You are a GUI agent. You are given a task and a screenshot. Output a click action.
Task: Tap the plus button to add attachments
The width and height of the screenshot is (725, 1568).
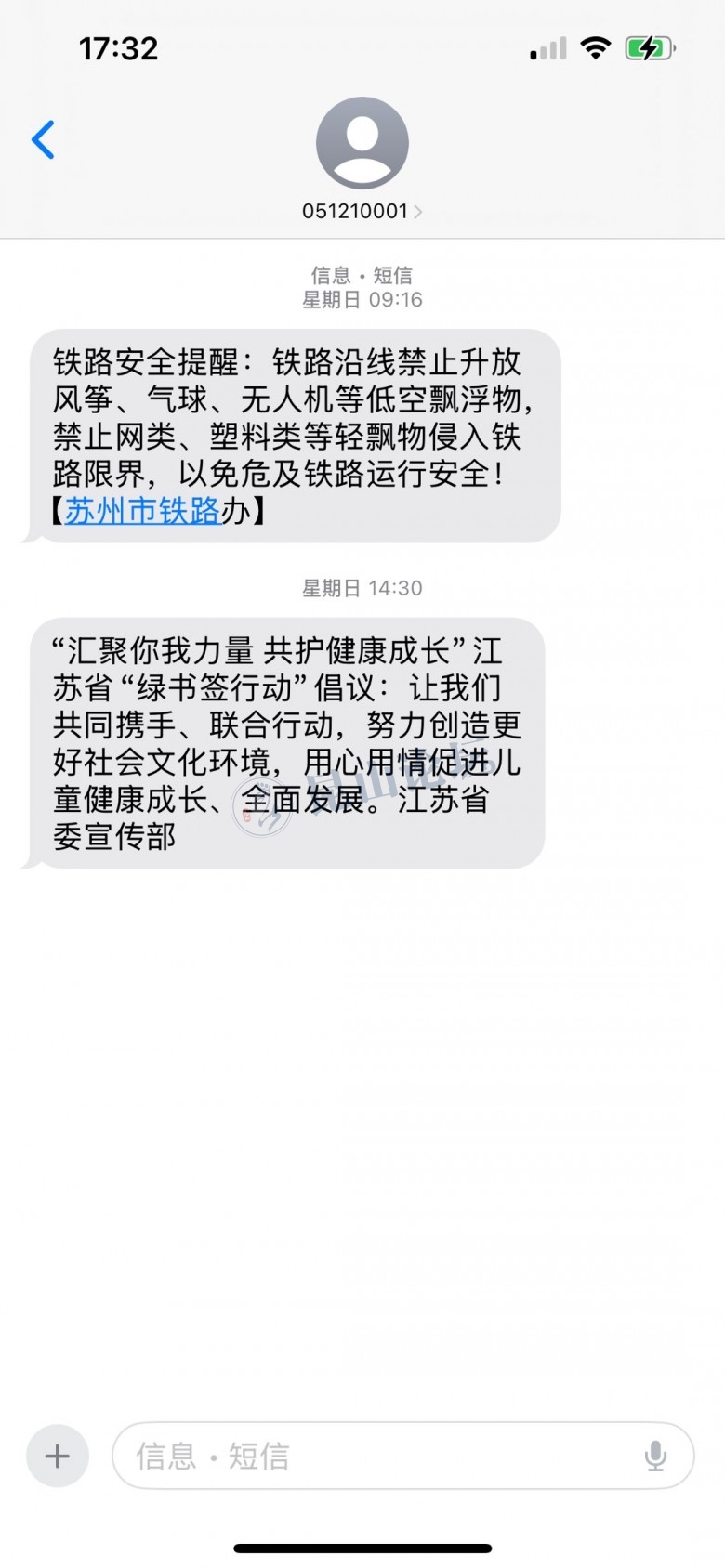point(58,1456)
